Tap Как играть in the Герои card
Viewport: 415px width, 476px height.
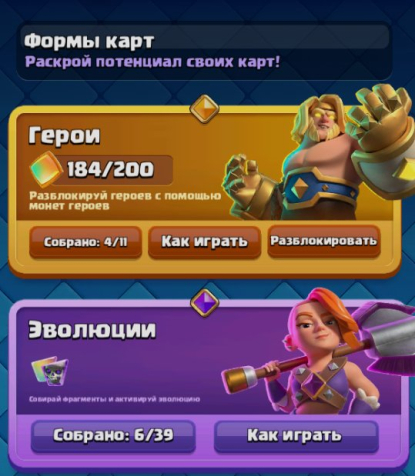click(204, 242)
